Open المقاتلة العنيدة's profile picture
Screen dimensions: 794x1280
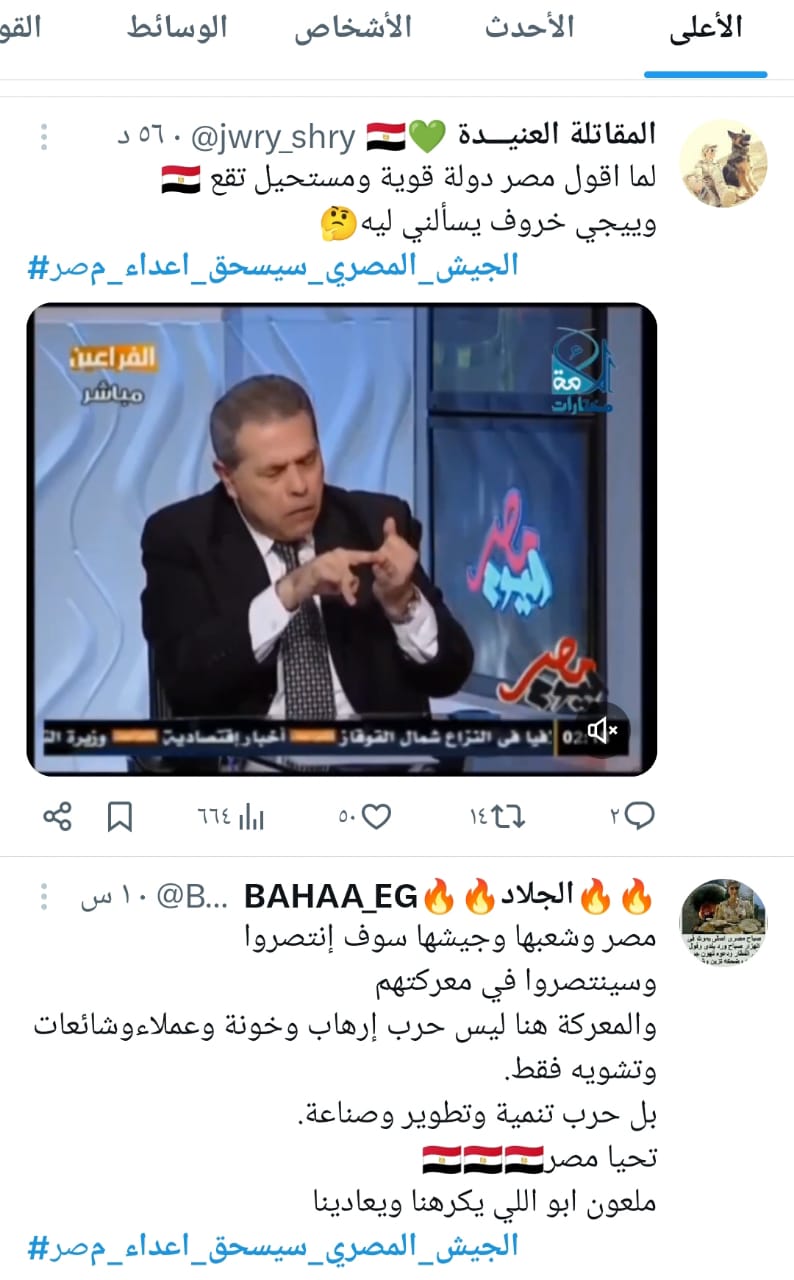[x=723, y=163]
